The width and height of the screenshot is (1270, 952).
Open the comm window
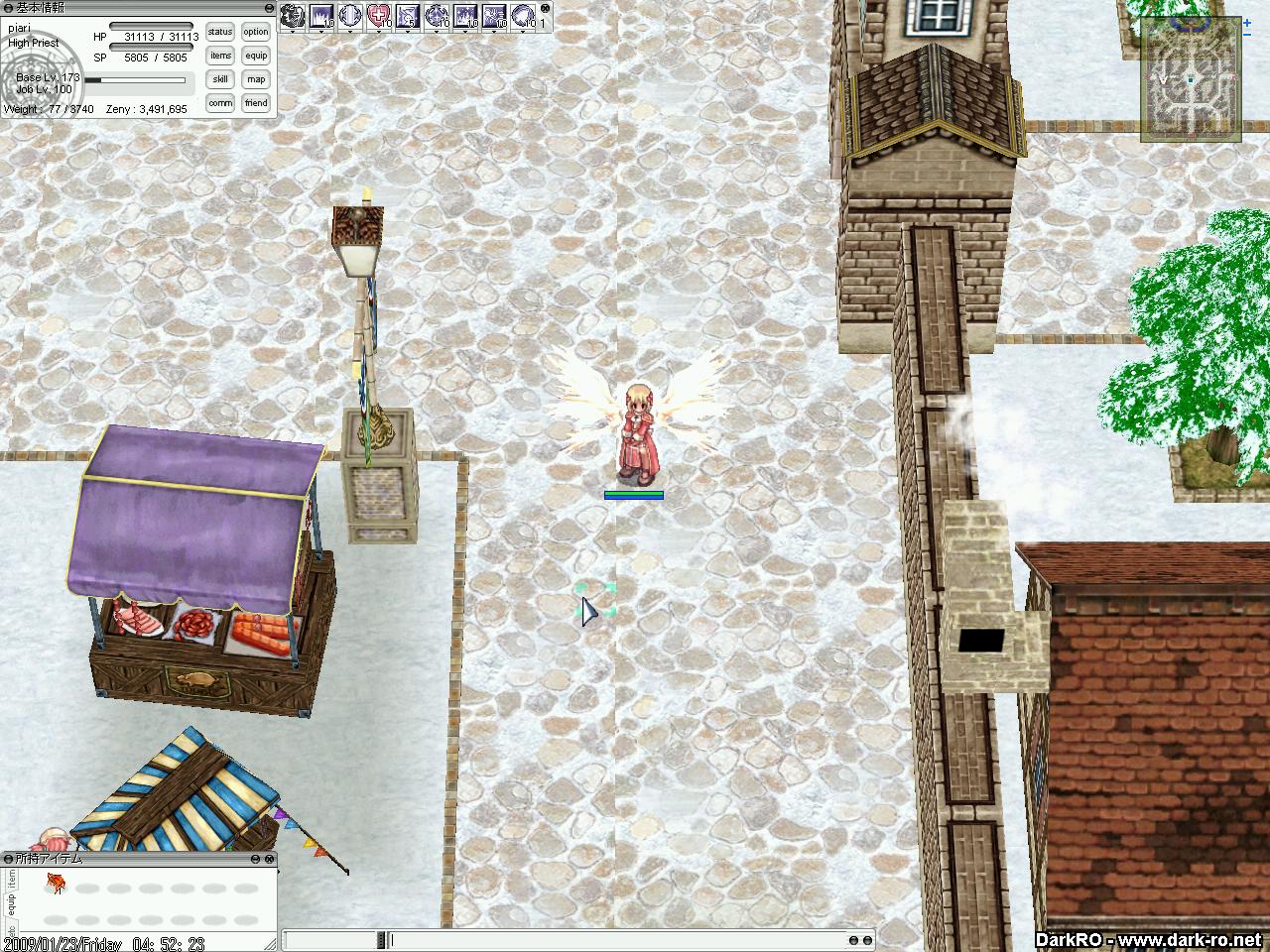click(x=220, y=103)
